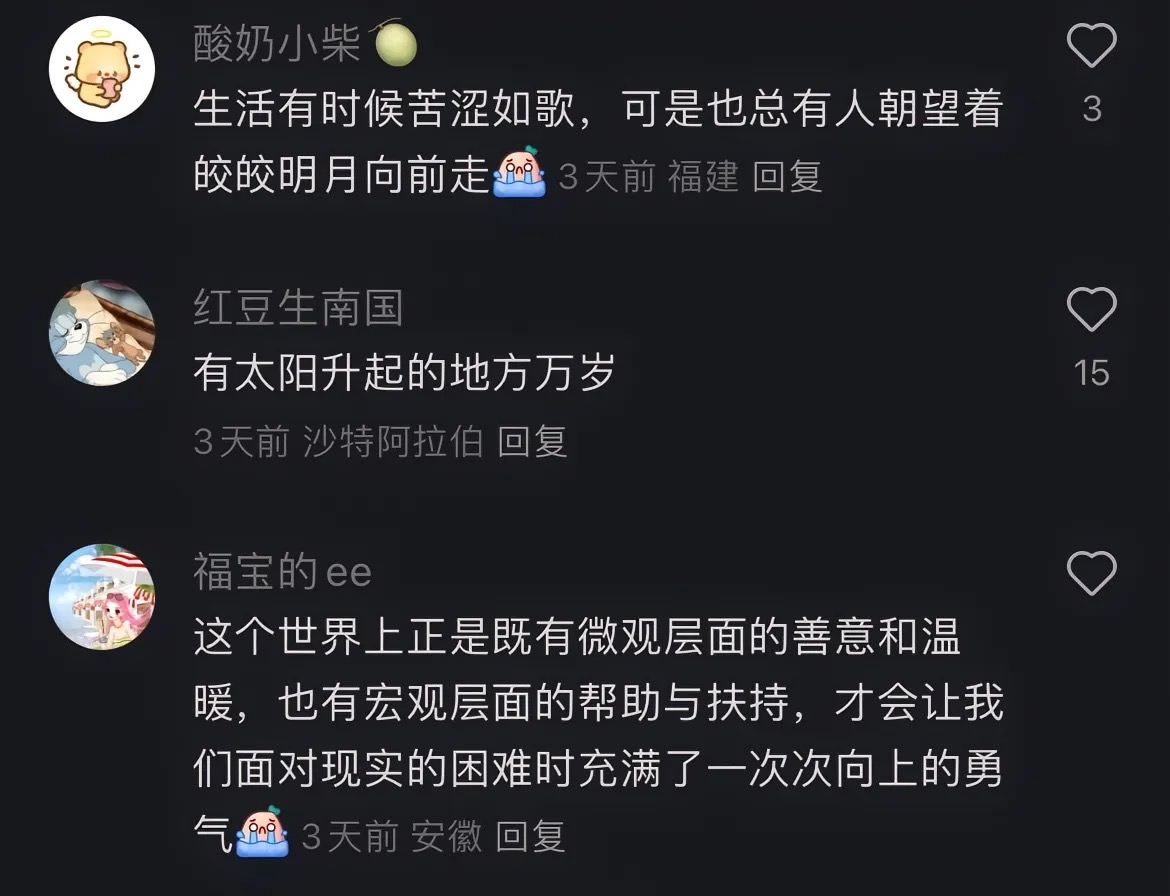Image resolution: width=1170 pixels, height=896 pixels.
Task: Open the avatar of 福宝的ee
Action: coord(102,597)
